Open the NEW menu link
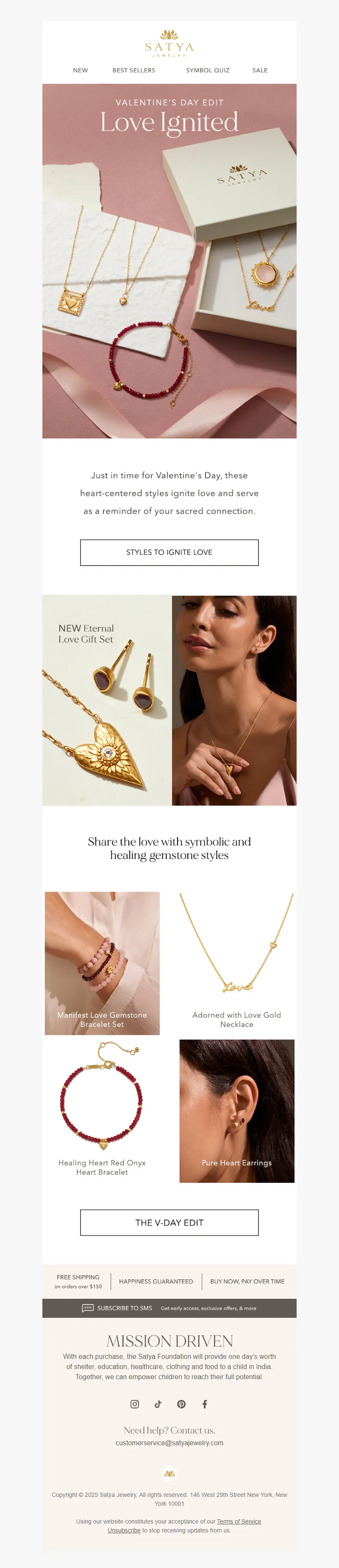The height and width of the screenshot is (1568, 339). 81,71
